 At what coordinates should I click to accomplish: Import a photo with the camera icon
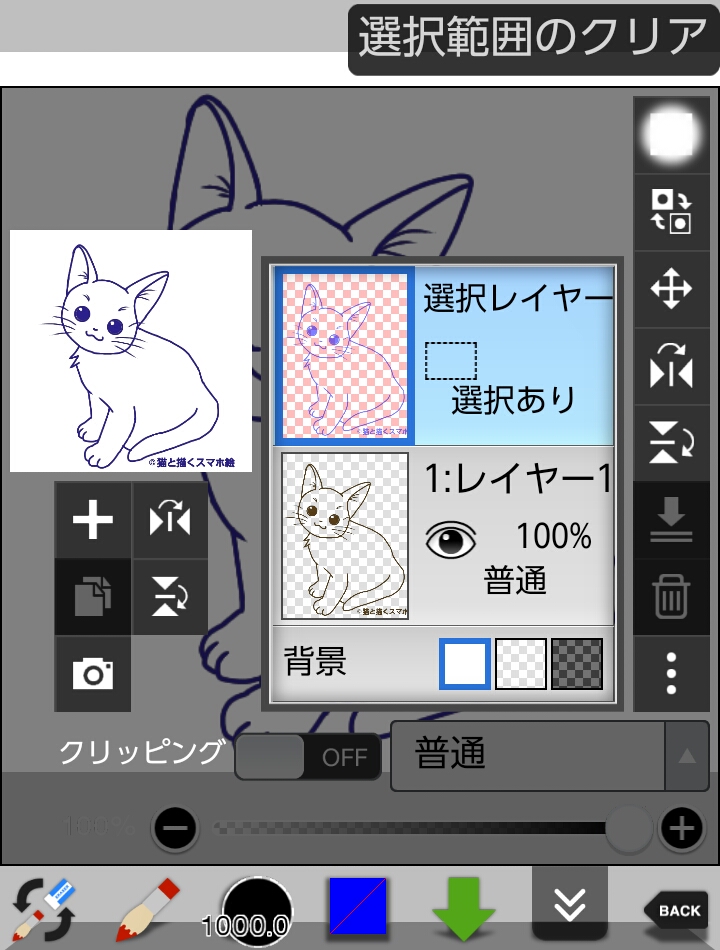(93, 674)
